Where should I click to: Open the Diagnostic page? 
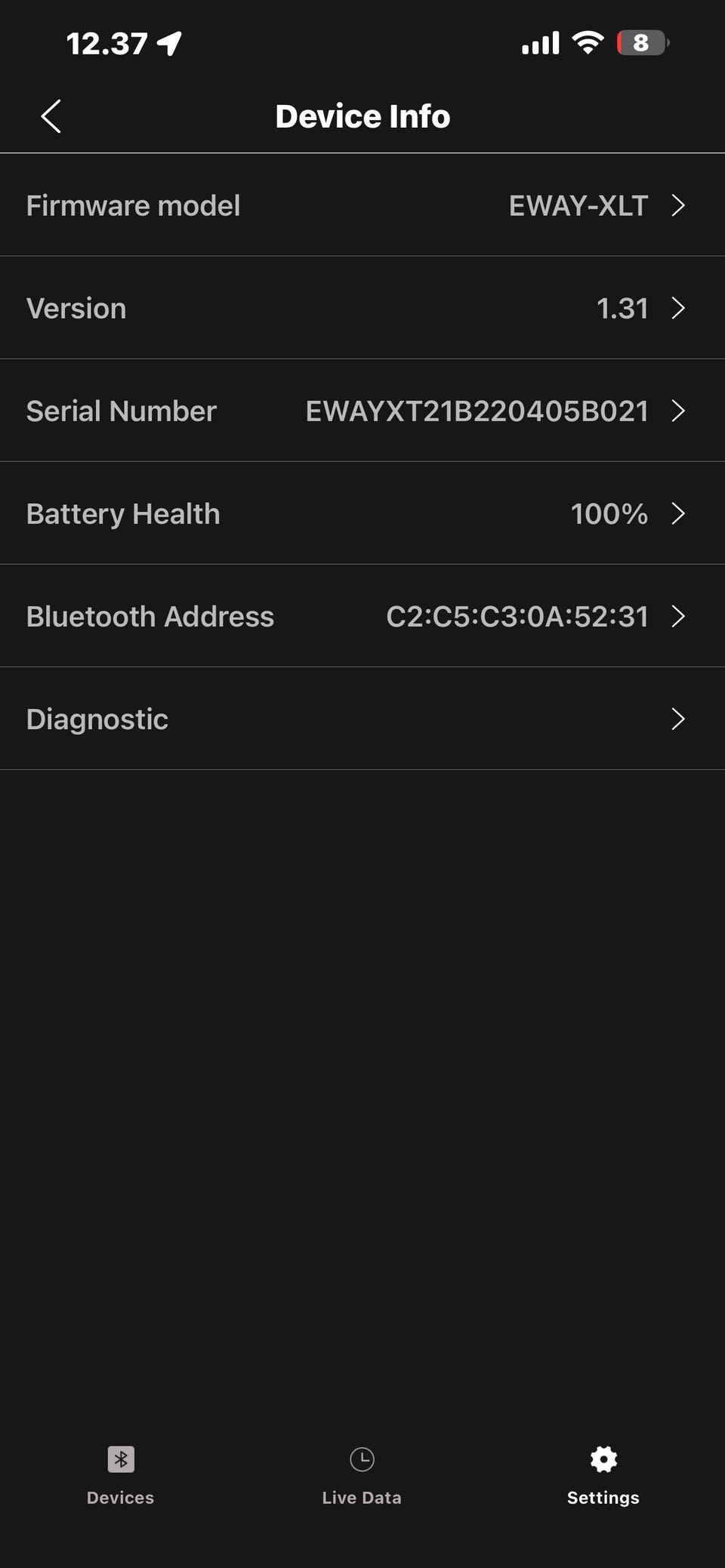coord(362,719)
